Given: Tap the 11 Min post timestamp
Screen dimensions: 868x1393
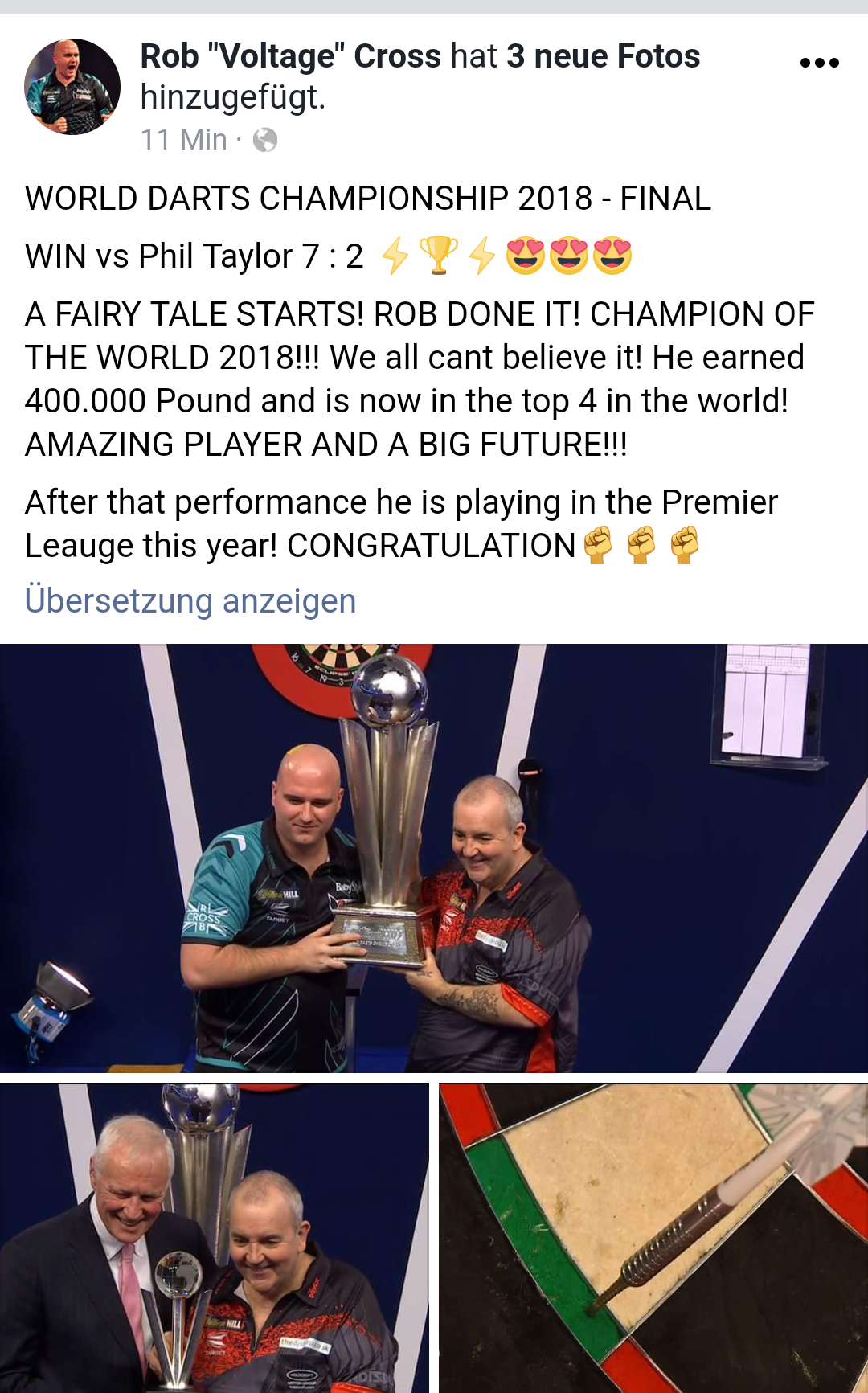Looking at the screenshot, I should click(x=184, y=140).
